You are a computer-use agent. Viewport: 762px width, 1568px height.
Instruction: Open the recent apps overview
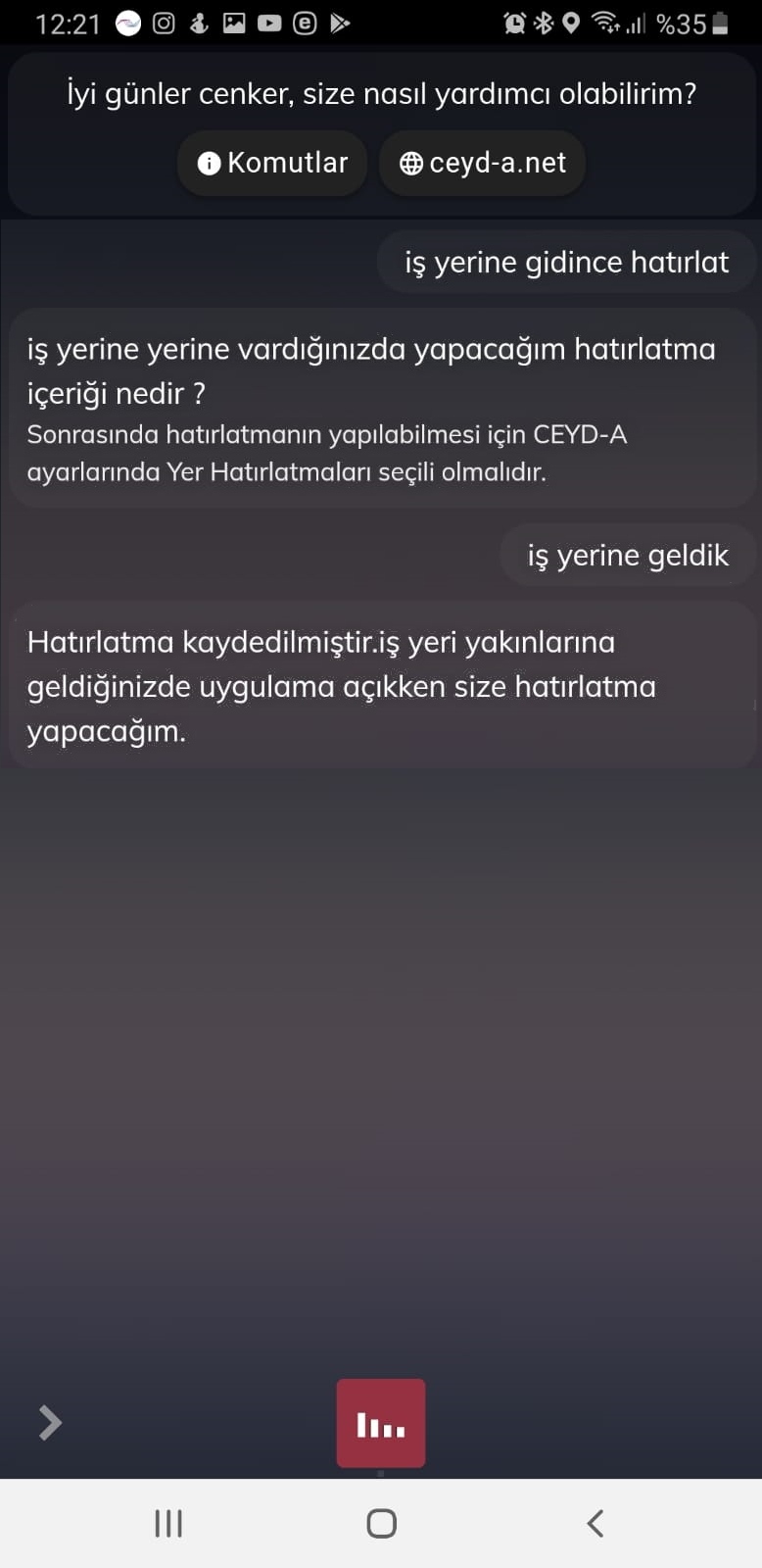pos(168,1523)
